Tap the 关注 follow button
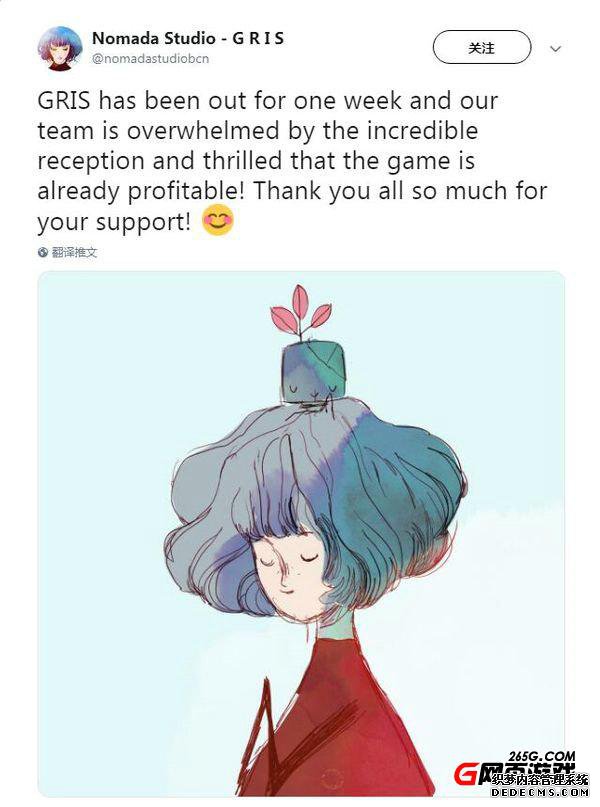Viewport: 600px width, 807px height. (x=481, y=47)
